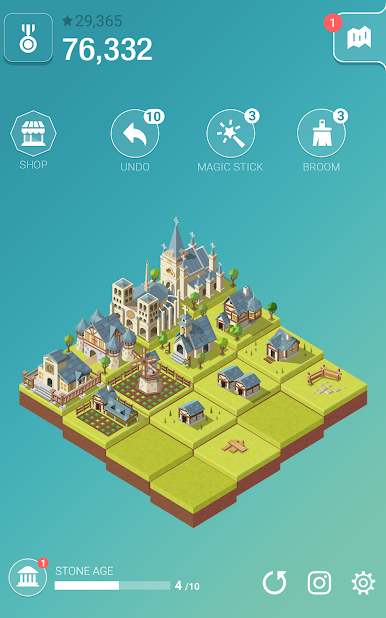
Task: Restart the game with the reload icon
Action: point(275,583)
